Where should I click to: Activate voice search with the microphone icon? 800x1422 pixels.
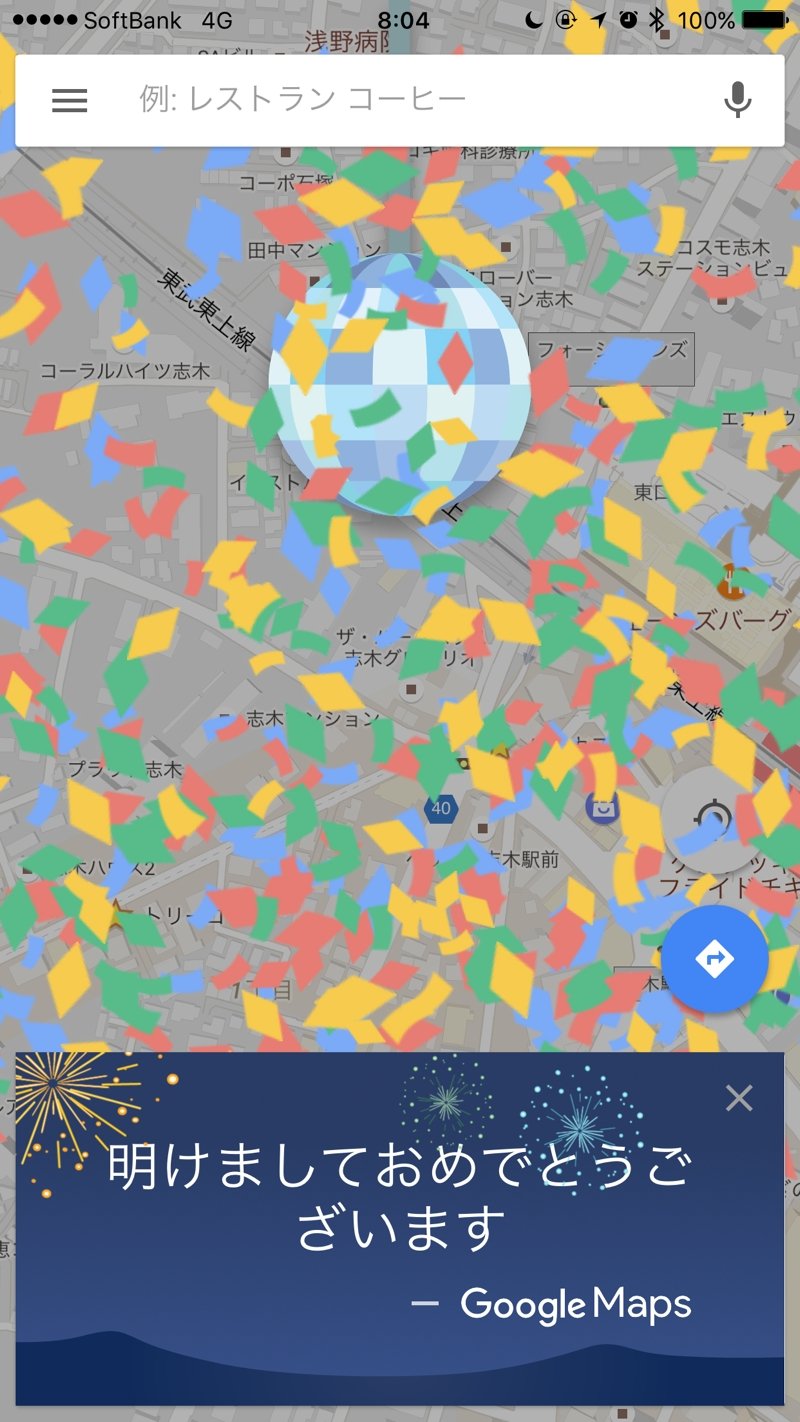737,99
